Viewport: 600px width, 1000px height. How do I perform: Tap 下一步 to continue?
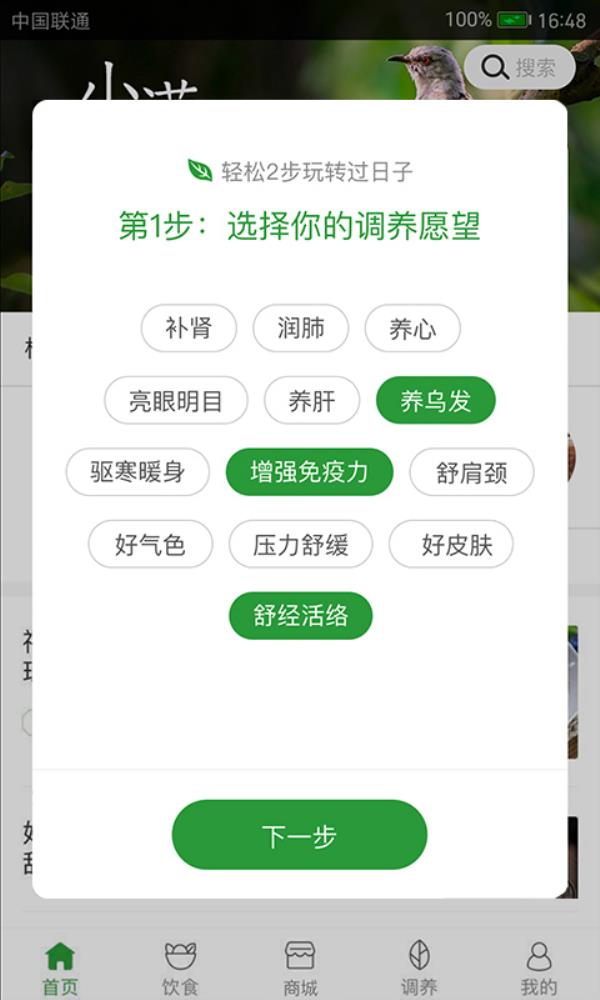pyautogui.click(x=300, y=835)
